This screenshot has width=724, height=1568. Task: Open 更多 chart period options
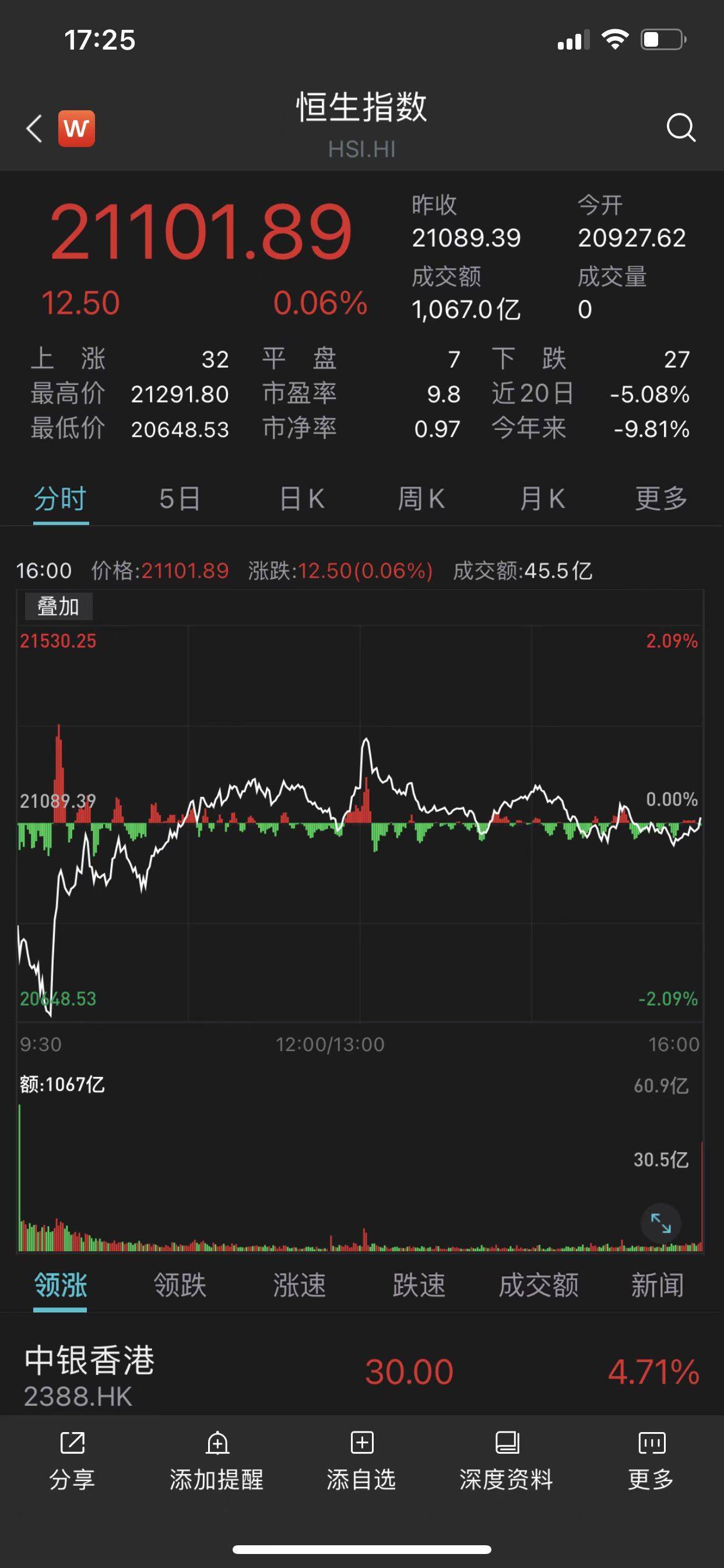coord(659,498)
